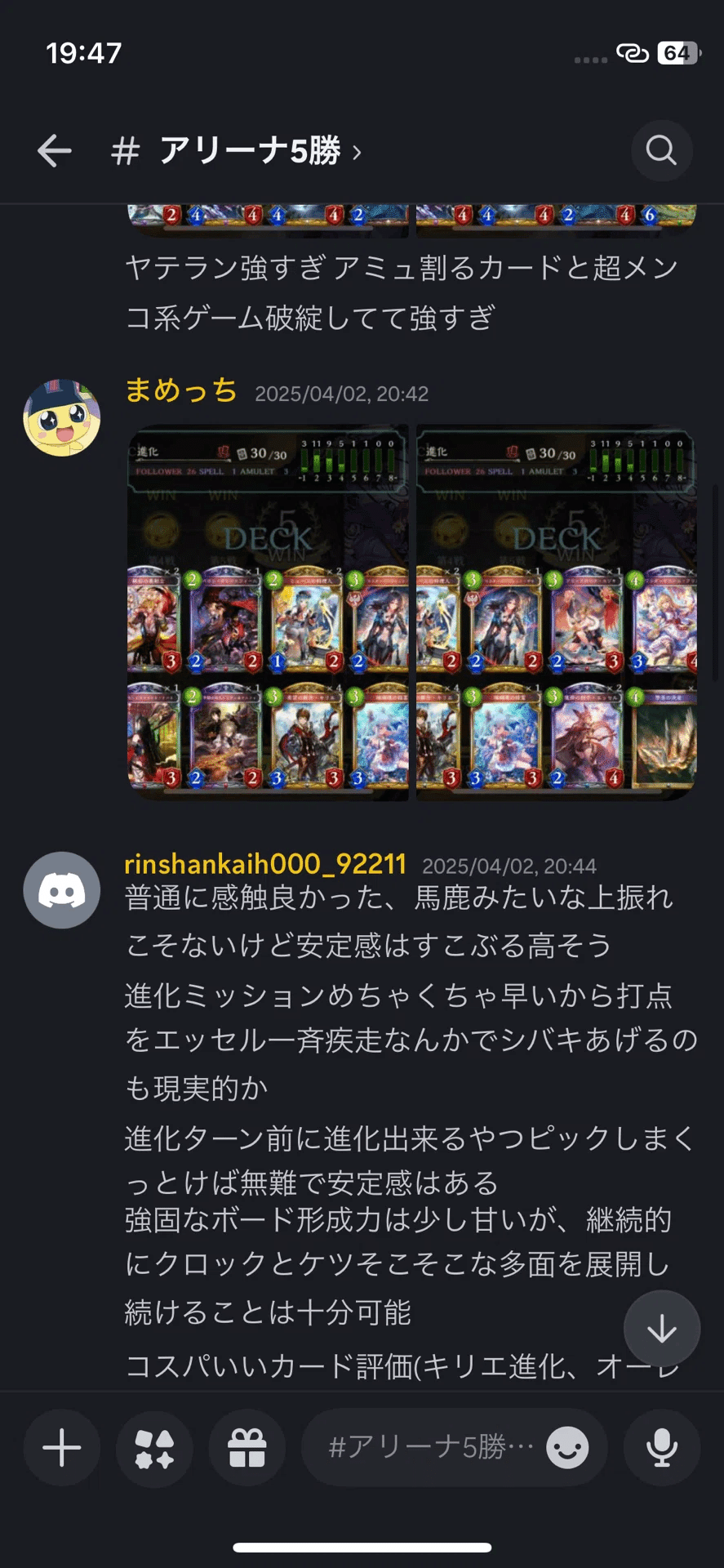Tap the まめっち username
Screen dimensions: 724x1568
tap(181, 391)
